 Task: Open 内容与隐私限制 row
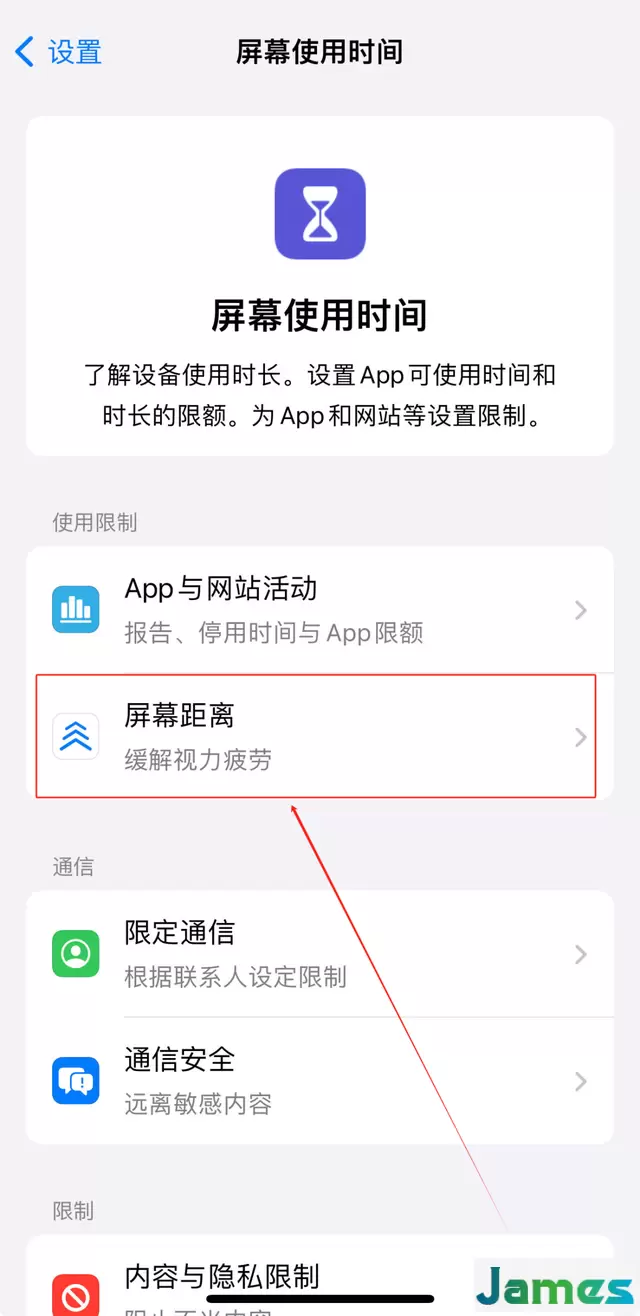tap(320, 1277)
